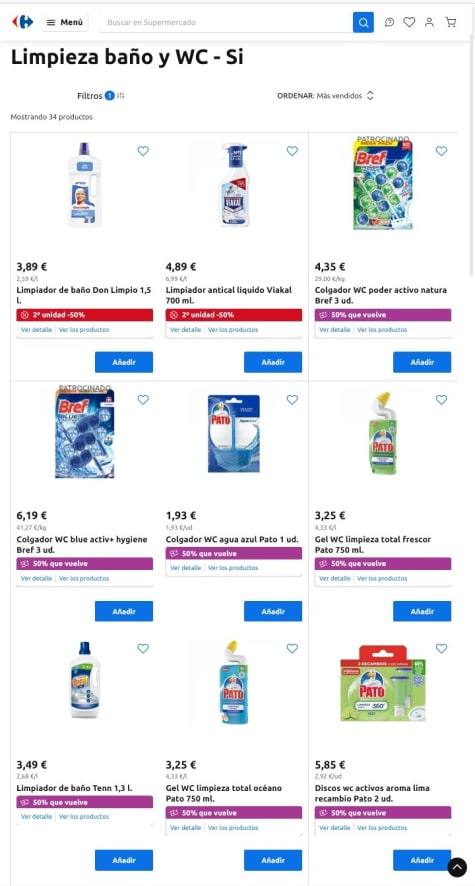This screenshot has width=475, height=886.
Task: View Ver detalle for Bref poder activo natura
Action: [x=334, y=329]
